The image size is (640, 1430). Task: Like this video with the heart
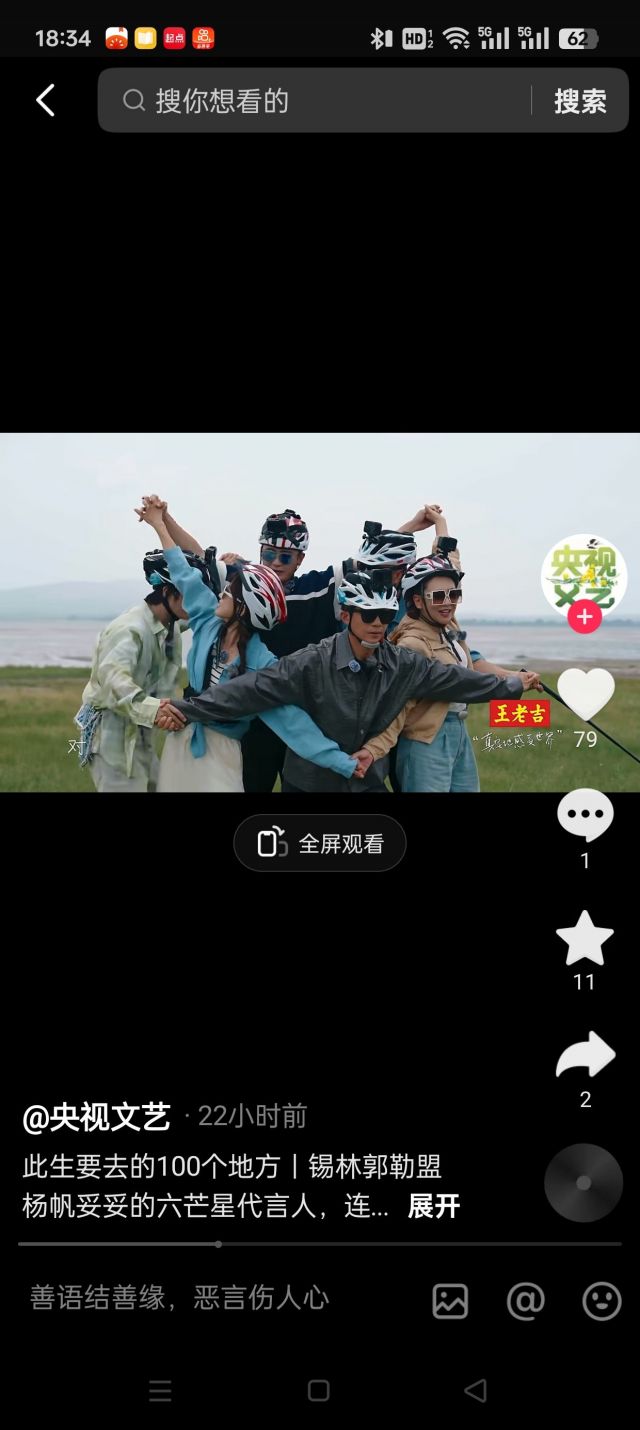click(585, 695)
